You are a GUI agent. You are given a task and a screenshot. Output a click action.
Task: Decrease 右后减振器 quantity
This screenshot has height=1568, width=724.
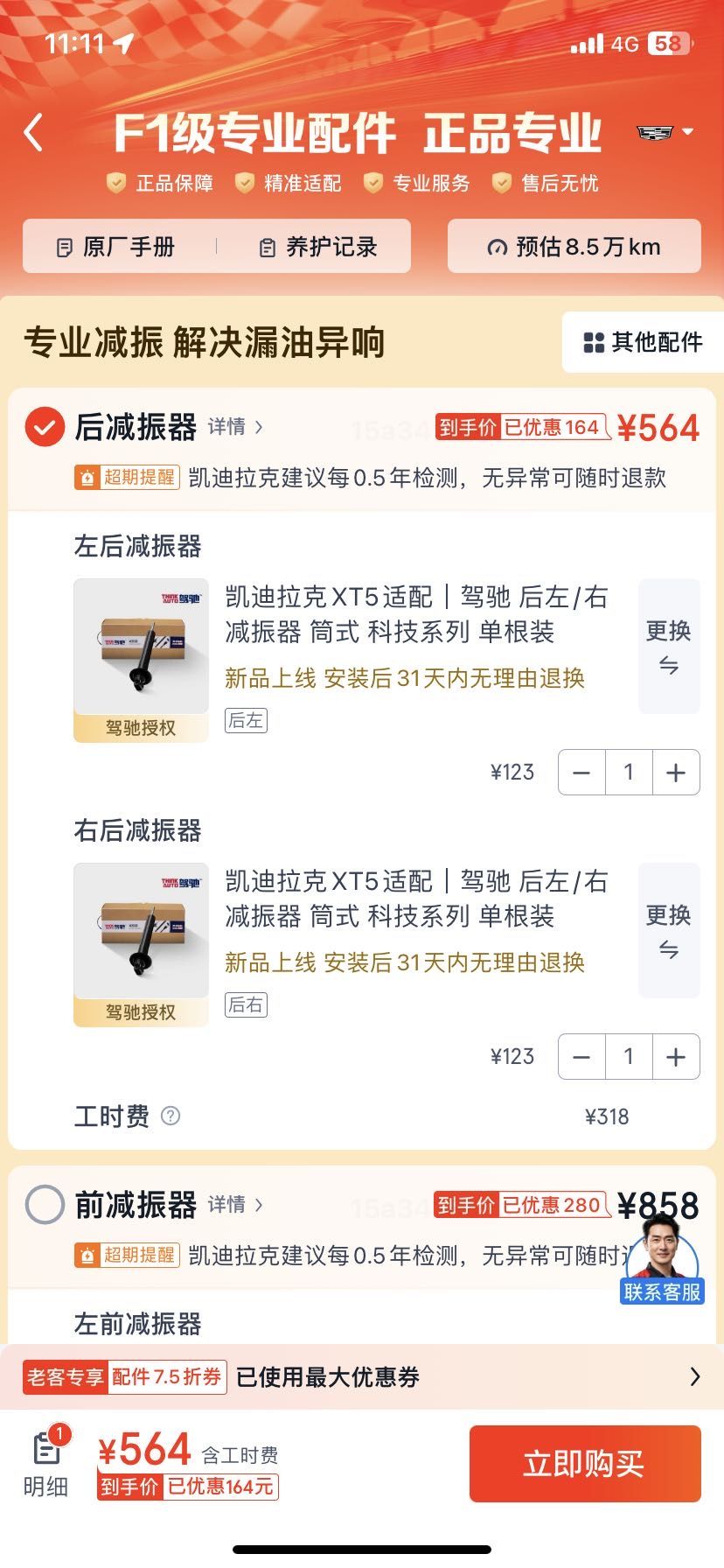pos(581,1057)
